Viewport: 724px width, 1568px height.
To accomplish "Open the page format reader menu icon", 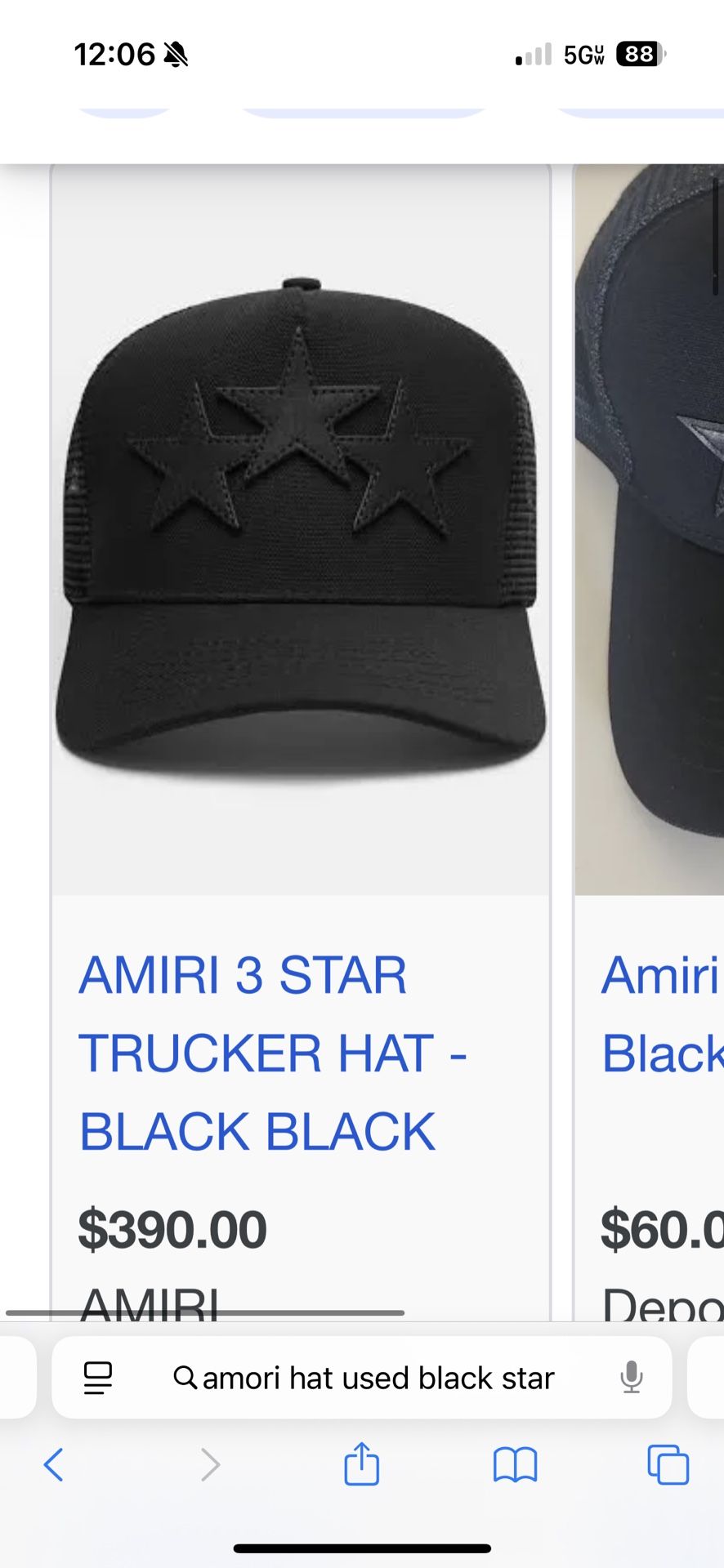I will [98, 1378].
